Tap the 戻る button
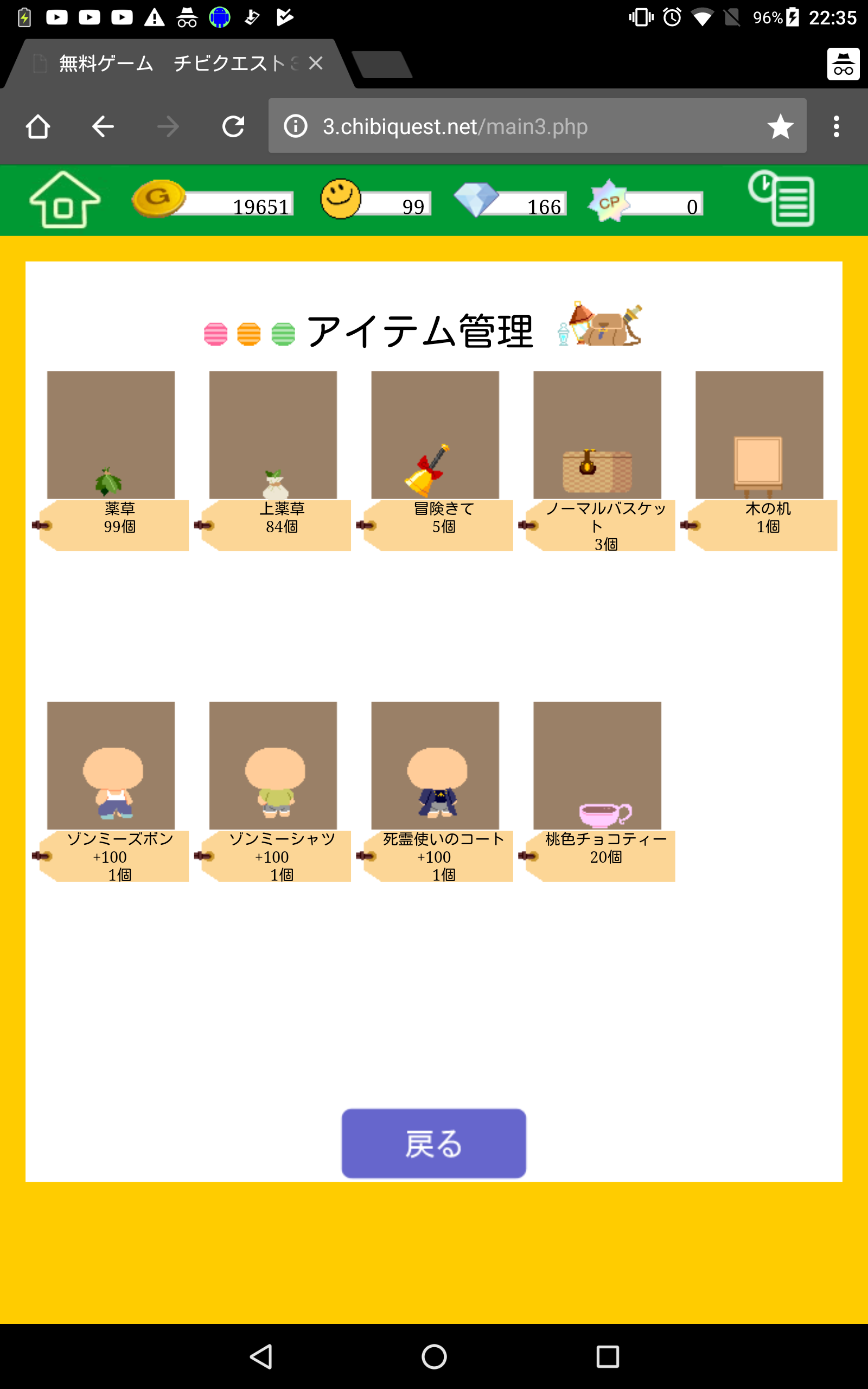Viewport: 868px width, 1389px height. click(433, 1143)
